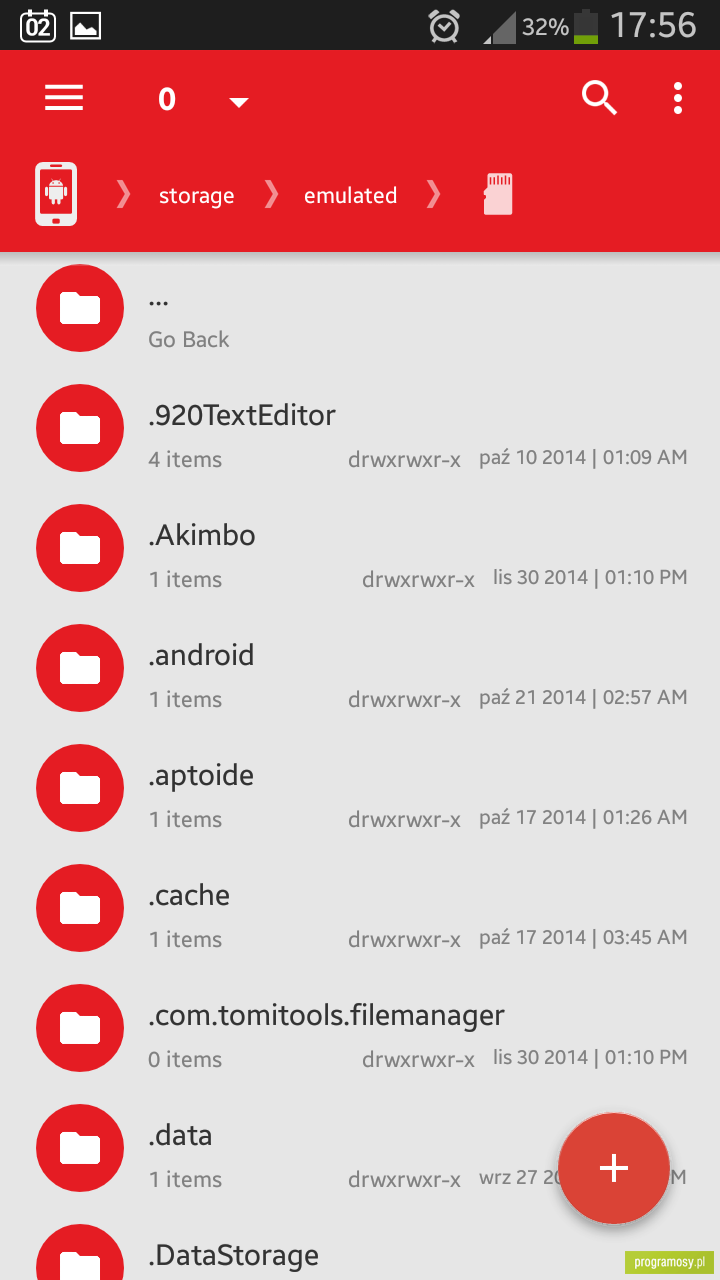Go to the storage breadcrumb
The height and width of the screenshot is (1280, 720).
point(196,196)
